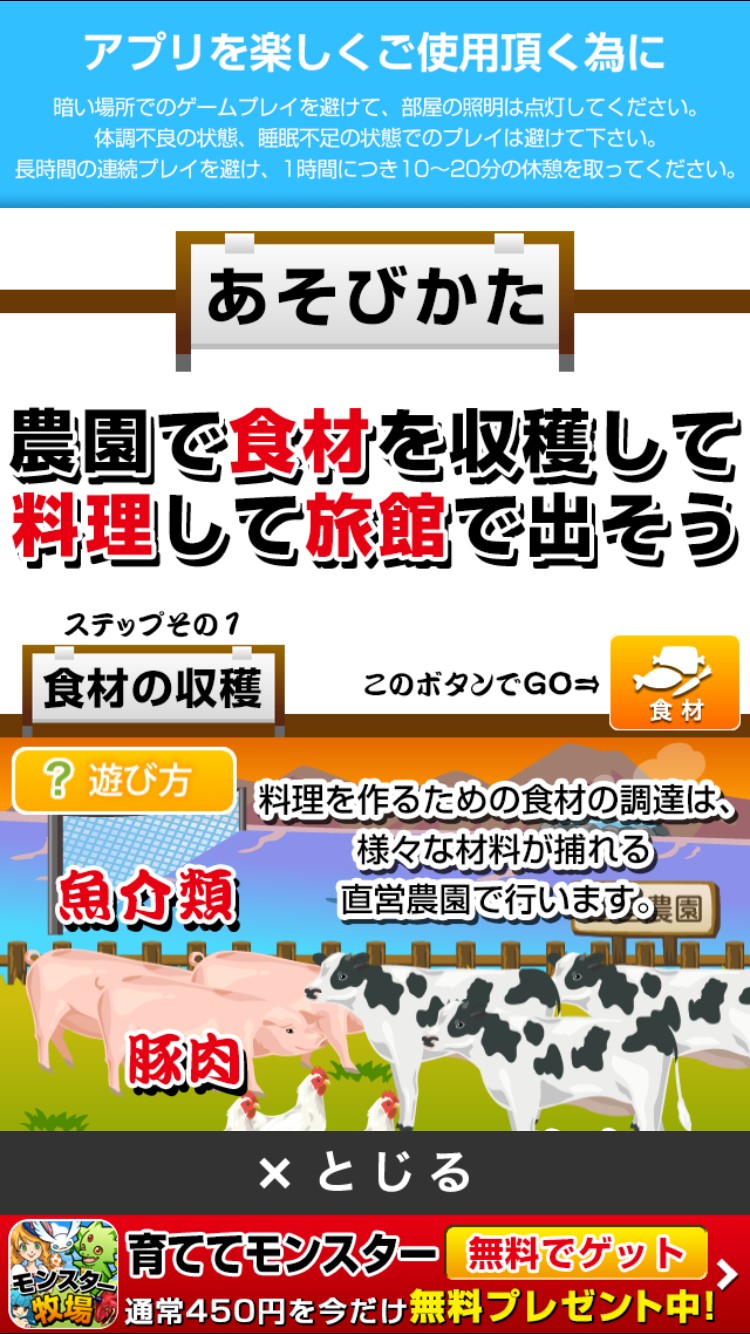Open the 育ててモンスター ad banner

(x=375, y=1275)
